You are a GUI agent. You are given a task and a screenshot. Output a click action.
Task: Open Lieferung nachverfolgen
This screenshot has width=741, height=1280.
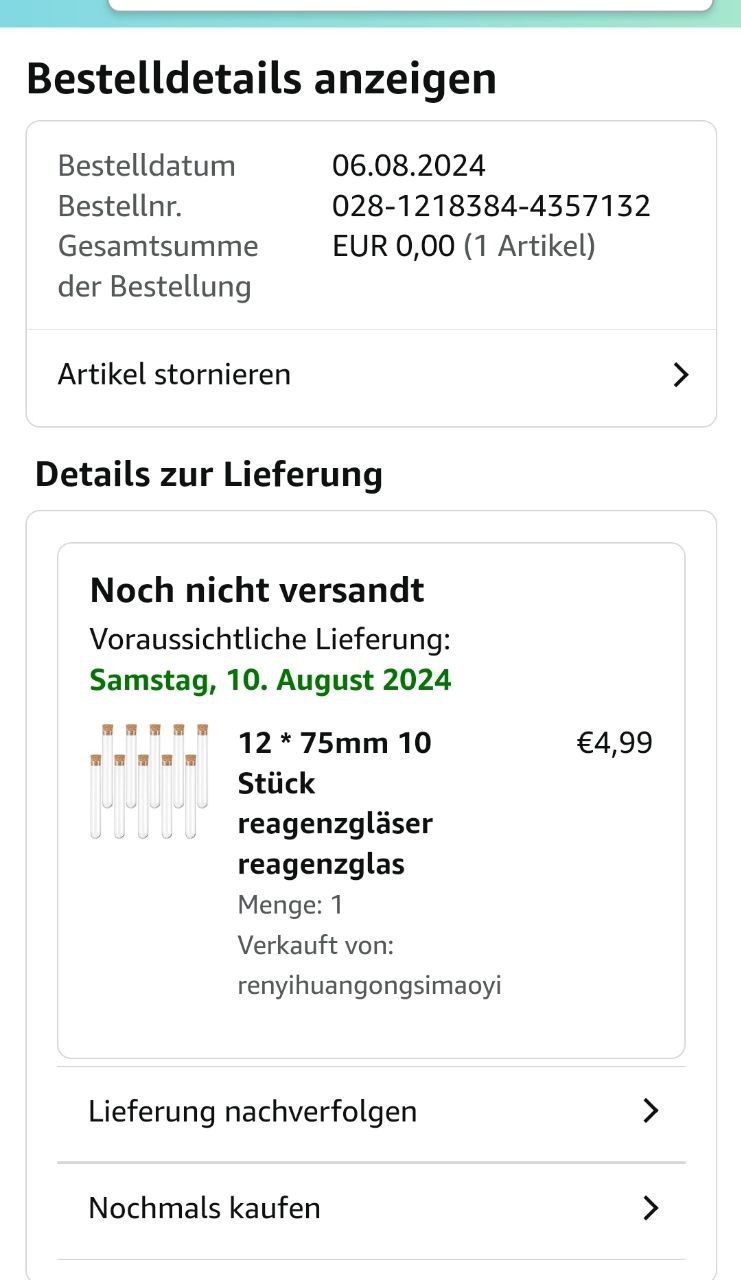(x=370, y=1111)
